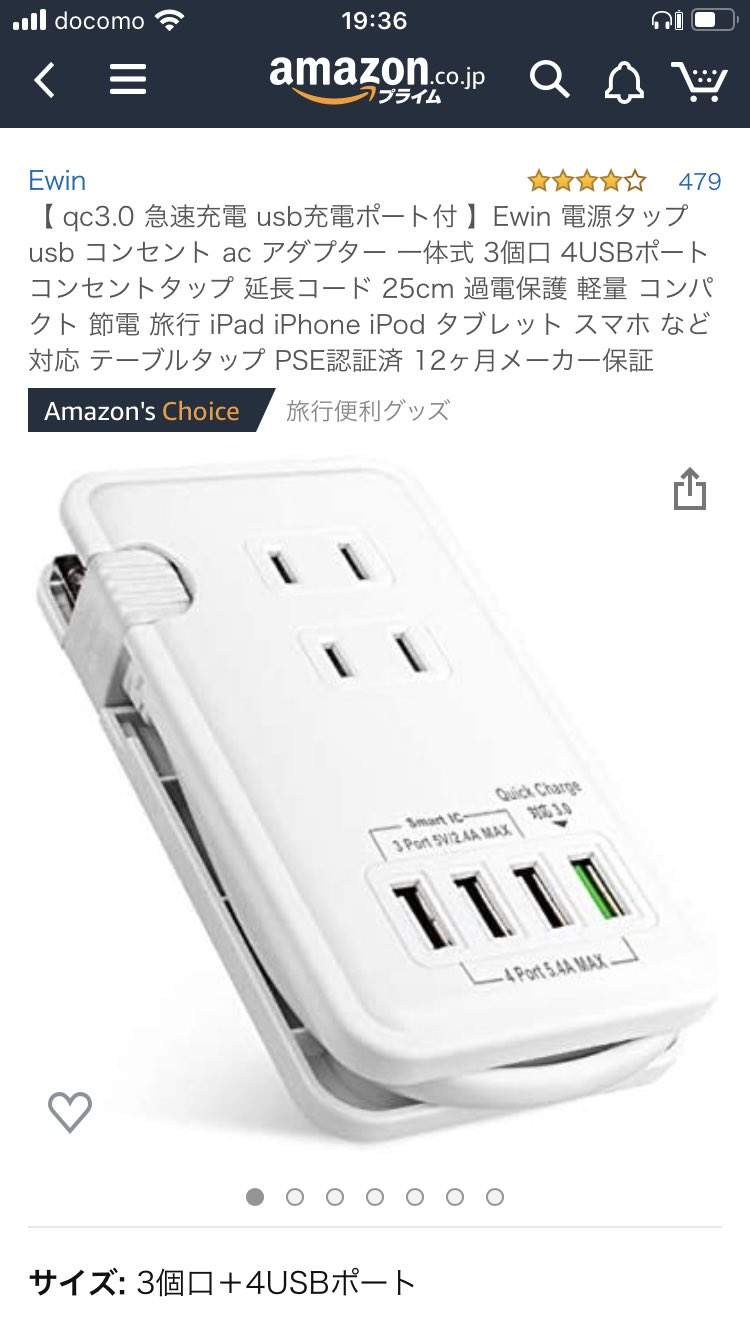Image resolution: width=750 pixels, height=1334 pixels.
Task: Go back to the previous page
Action: pyautogui.click(x=44, y=80)
